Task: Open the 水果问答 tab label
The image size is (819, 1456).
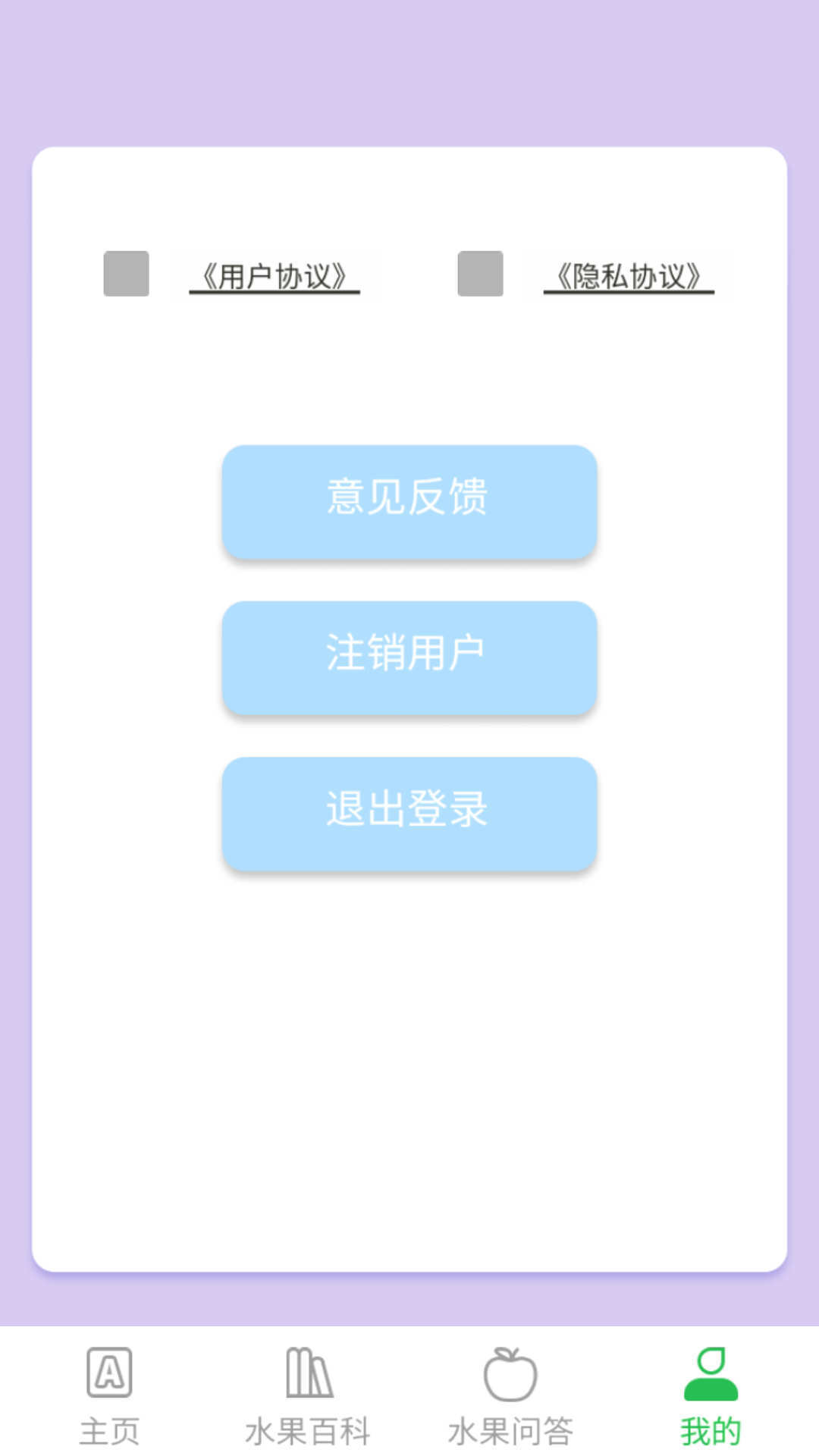Action: 510,1429
